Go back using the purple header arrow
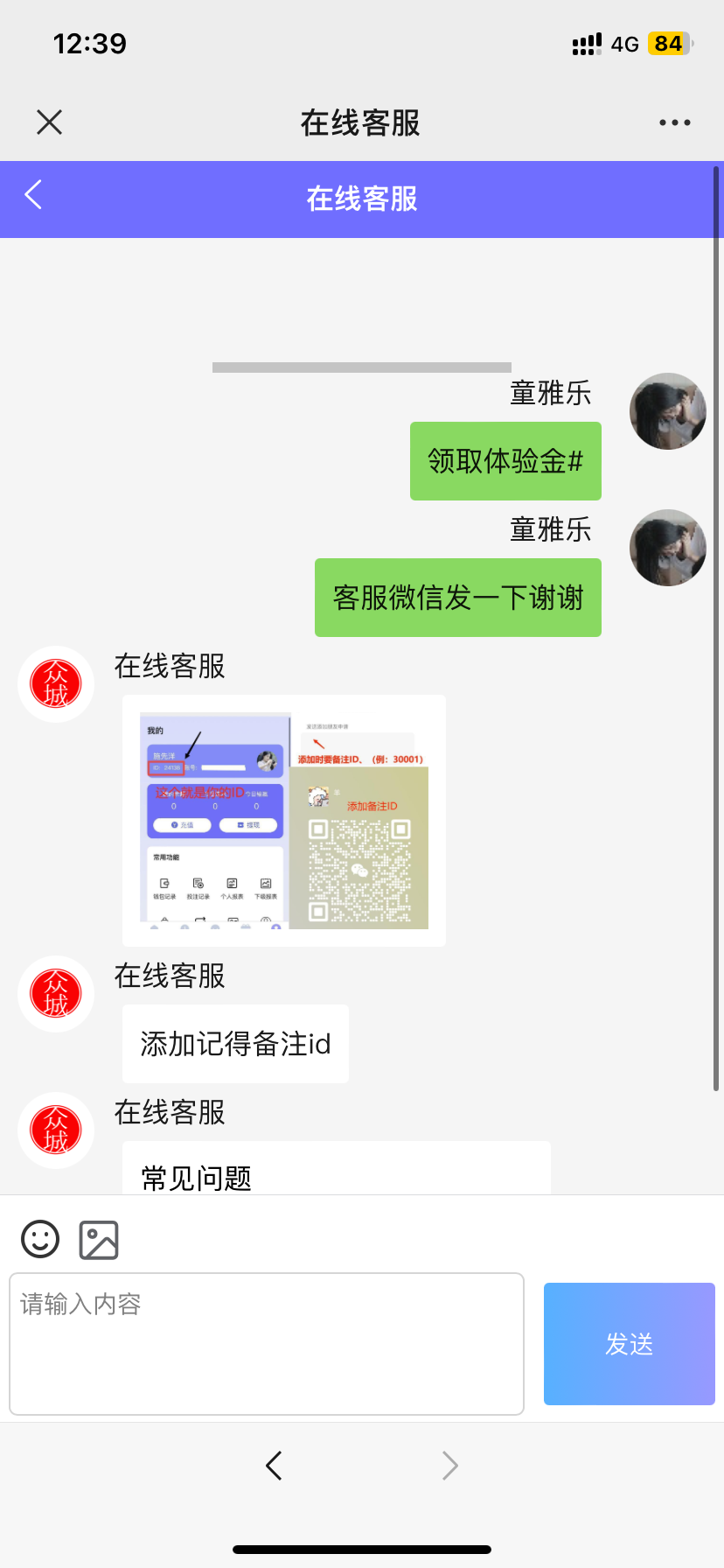724x1568 pixels. pos(33,195)
